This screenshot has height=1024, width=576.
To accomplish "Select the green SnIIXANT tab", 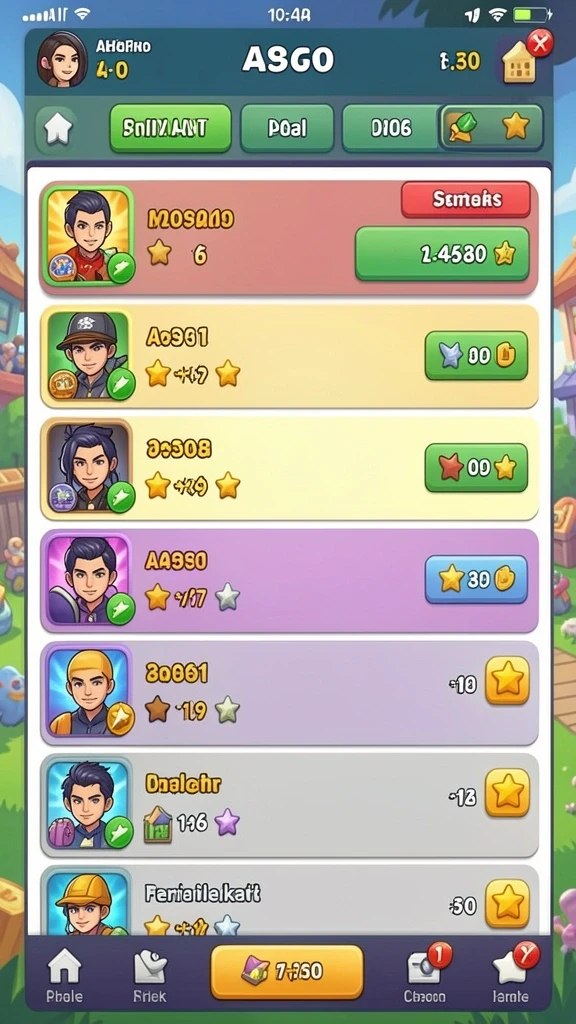I will click(x=170, y=129).
